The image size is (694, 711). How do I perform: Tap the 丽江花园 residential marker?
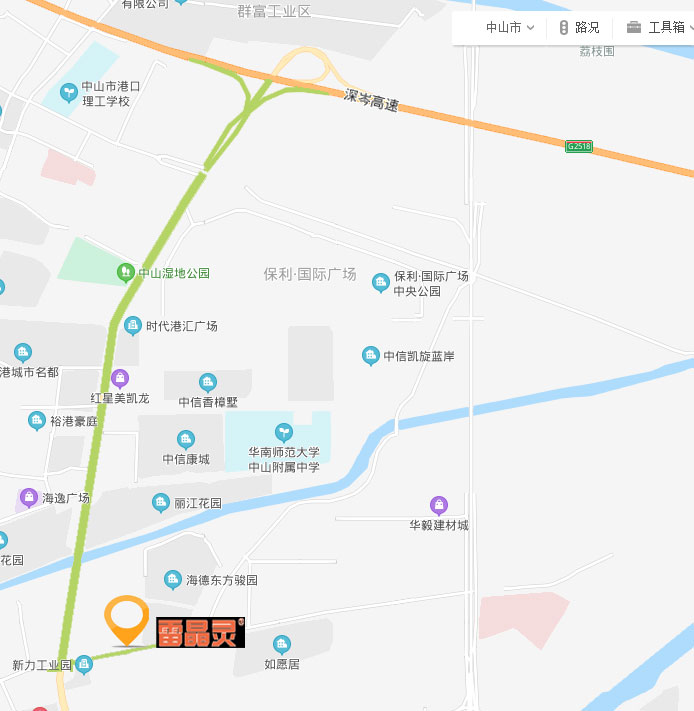160,503
